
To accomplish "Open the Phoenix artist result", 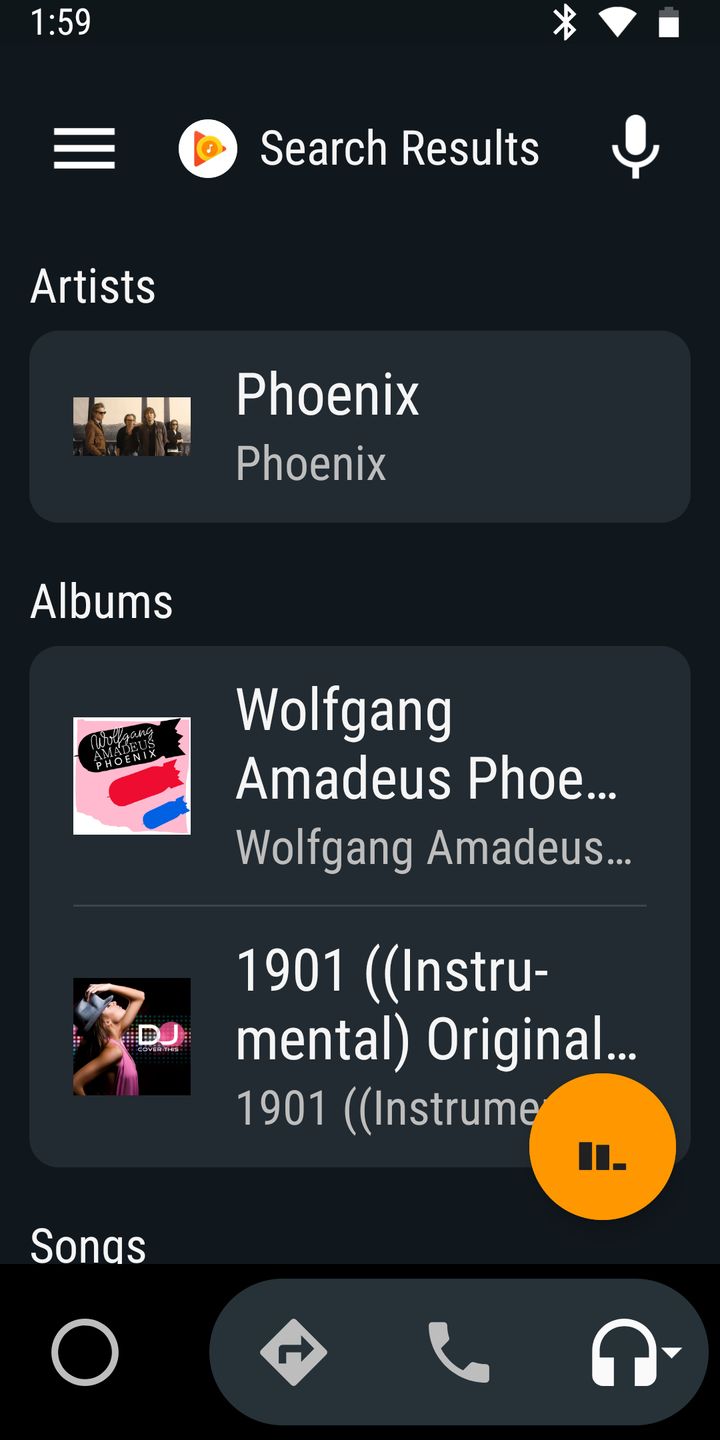I will [x=360, y=426].
